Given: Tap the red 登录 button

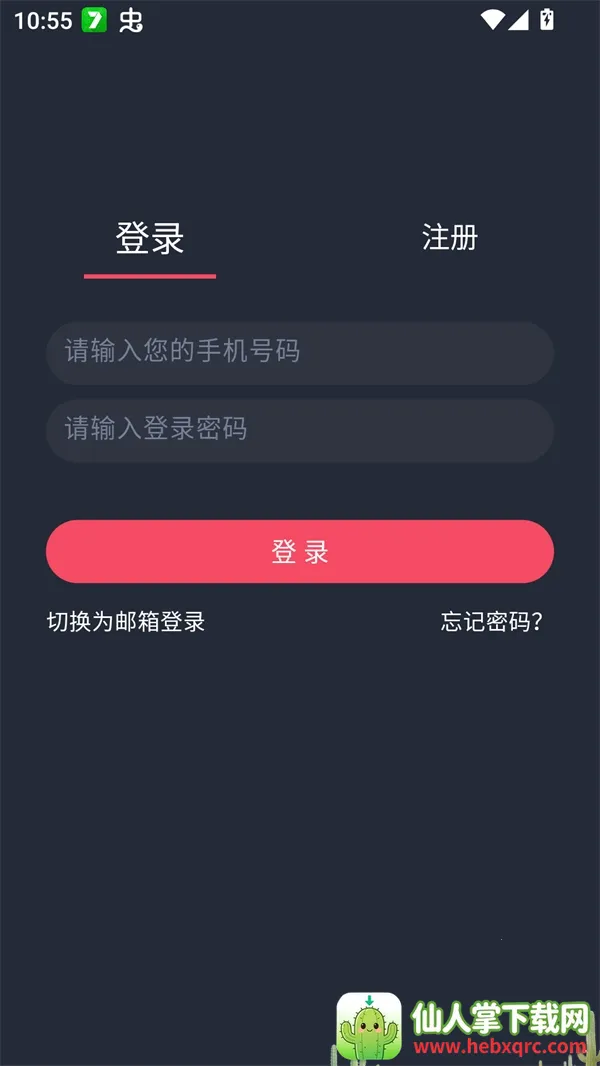Looking at the screenshot, I should (x=300, y=551).
